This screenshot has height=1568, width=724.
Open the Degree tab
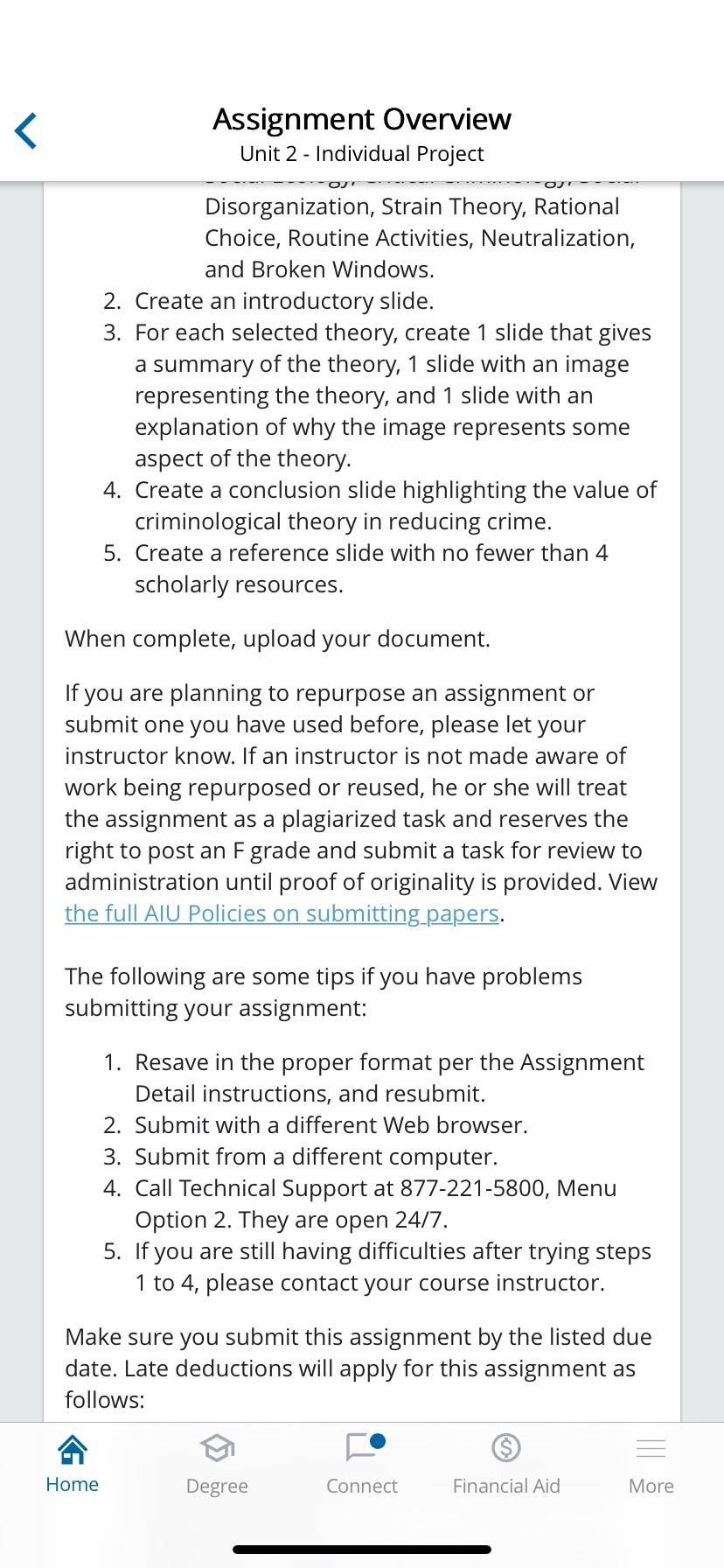point(217,1465)
